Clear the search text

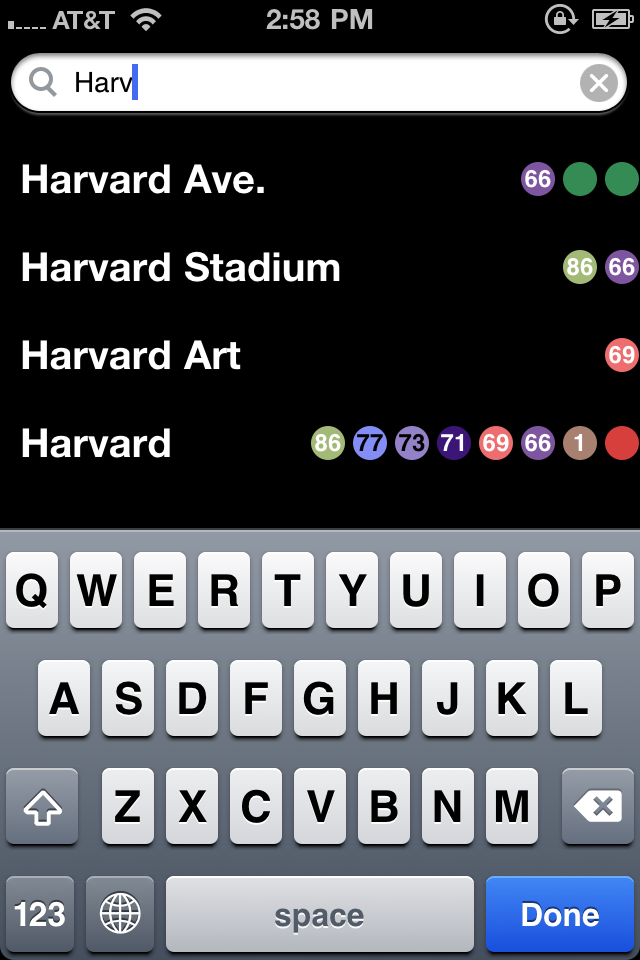(598, 83)
